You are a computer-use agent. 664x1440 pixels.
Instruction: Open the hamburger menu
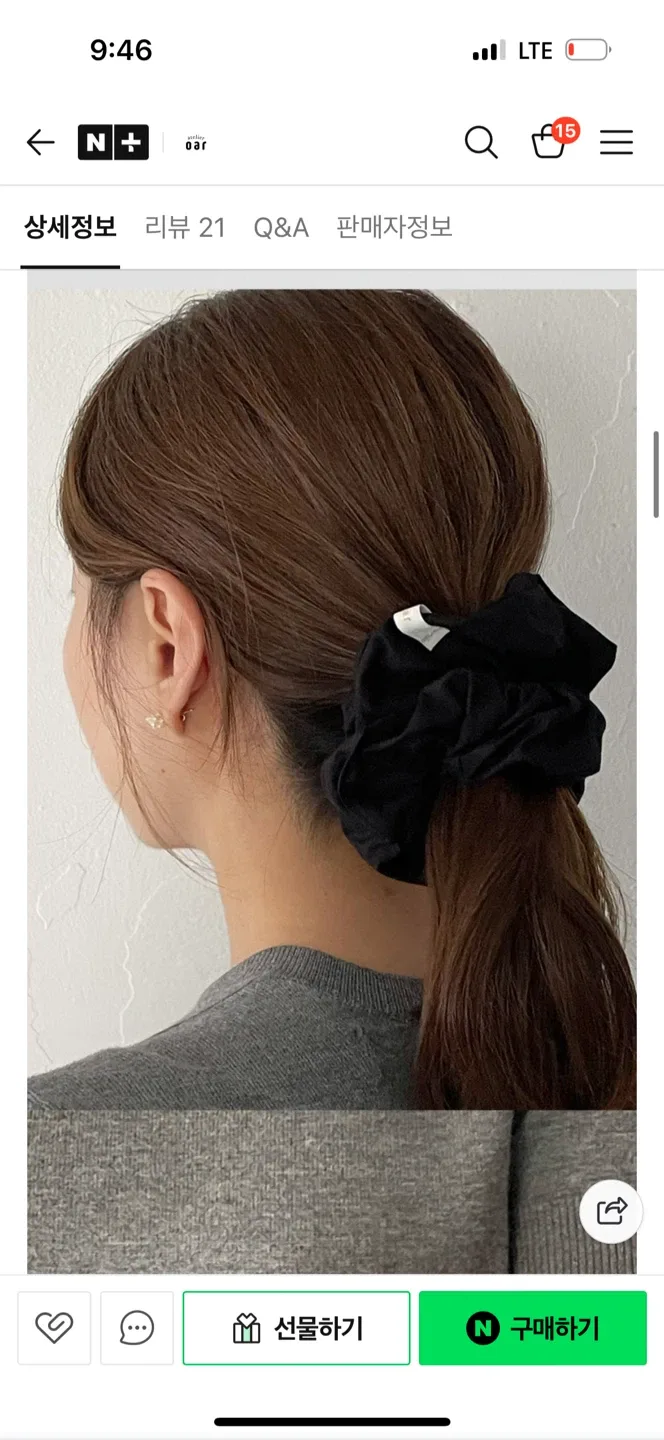coord(616,143)
